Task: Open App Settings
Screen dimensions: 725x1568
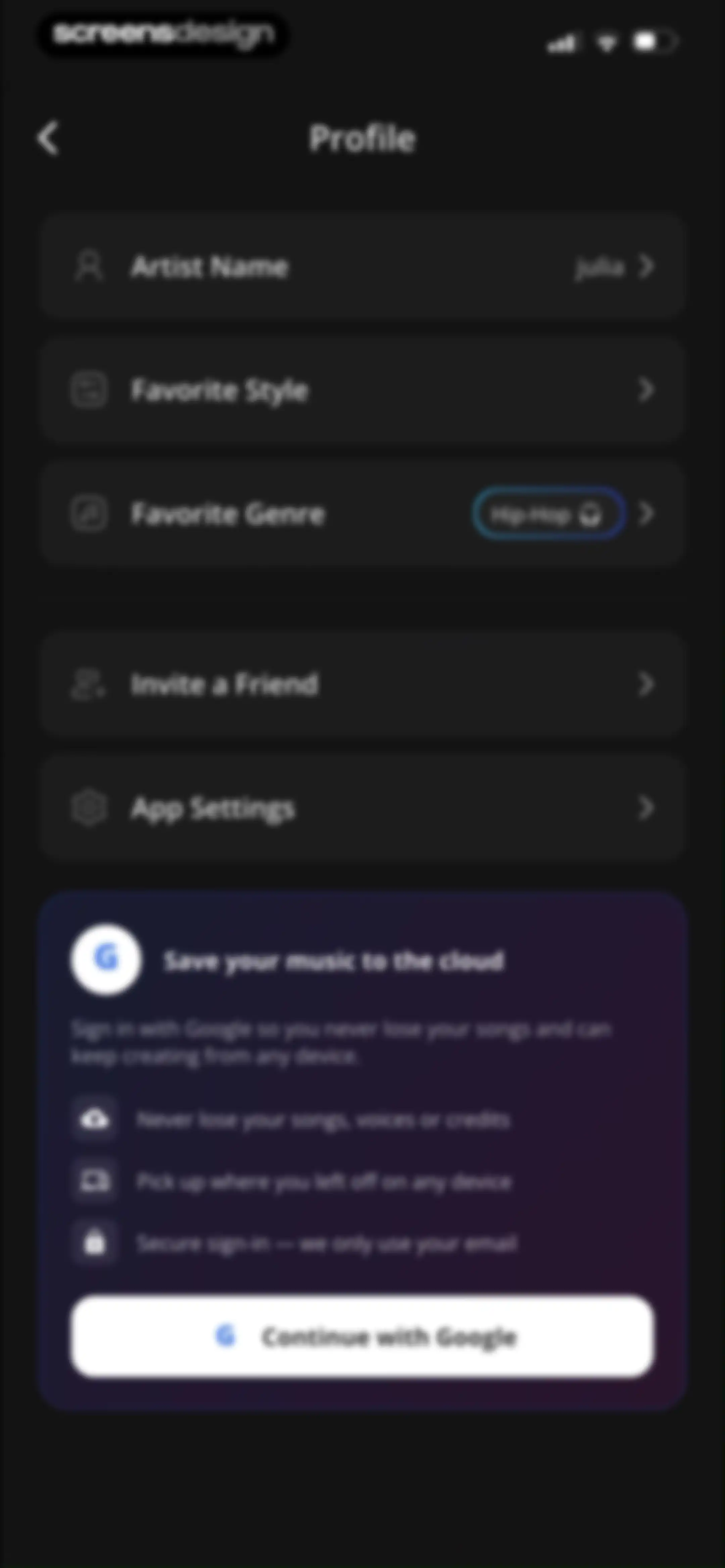Action: [363, 808]
